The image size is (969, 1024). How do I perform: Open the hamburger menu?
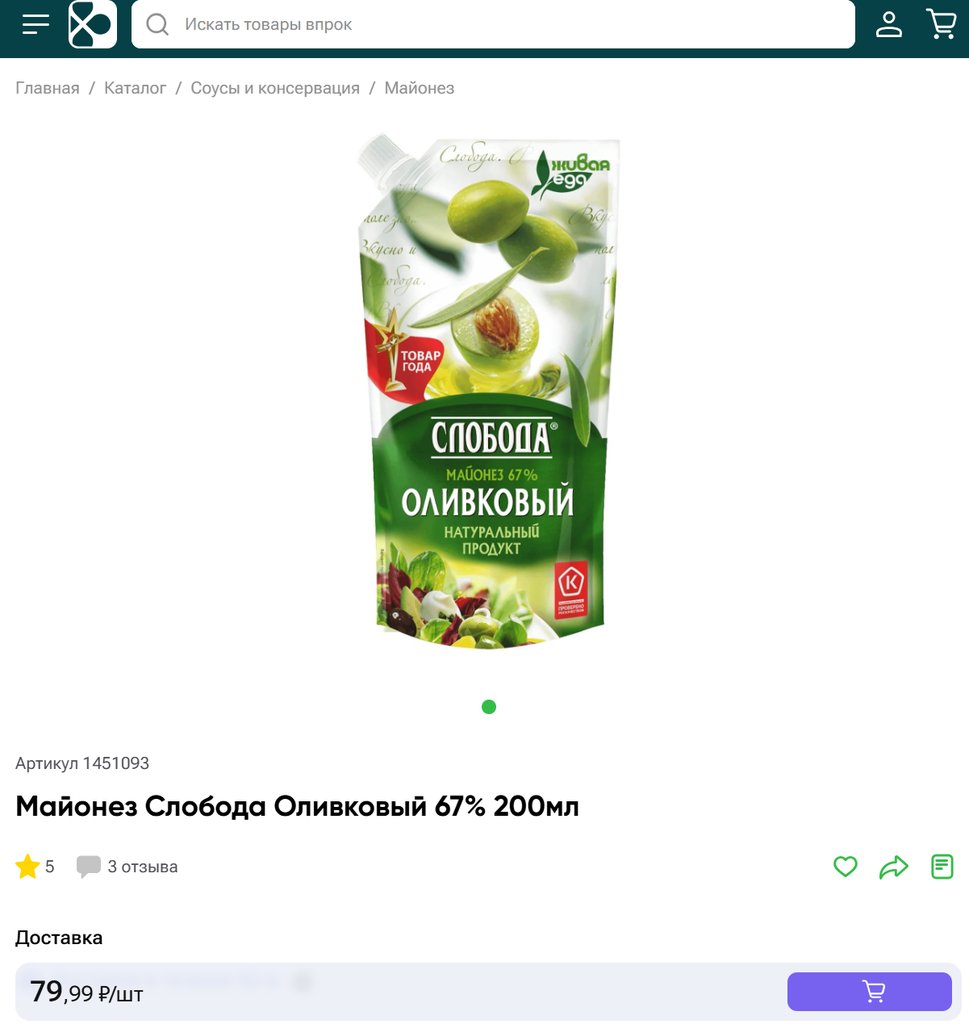[x=35, y=24]
